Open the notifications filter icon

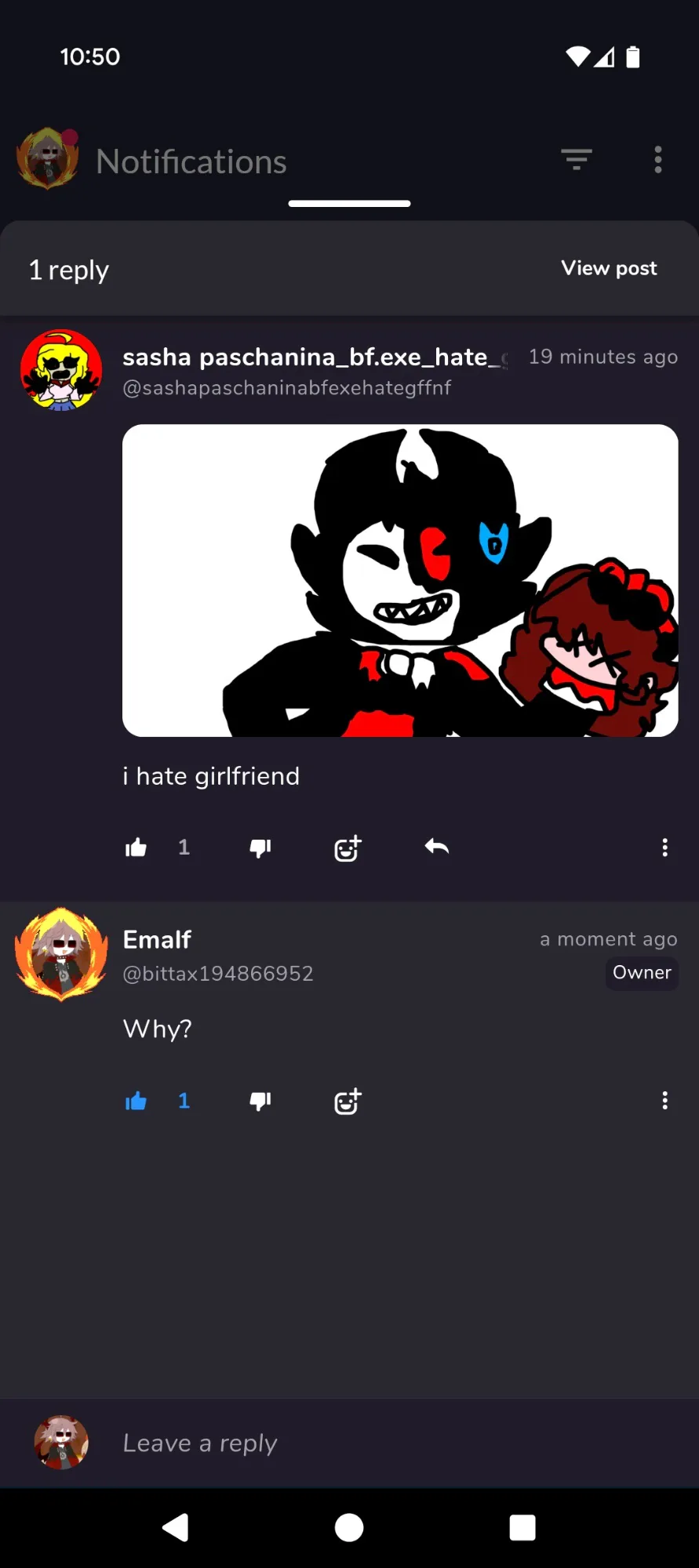(x=577, y=160)
